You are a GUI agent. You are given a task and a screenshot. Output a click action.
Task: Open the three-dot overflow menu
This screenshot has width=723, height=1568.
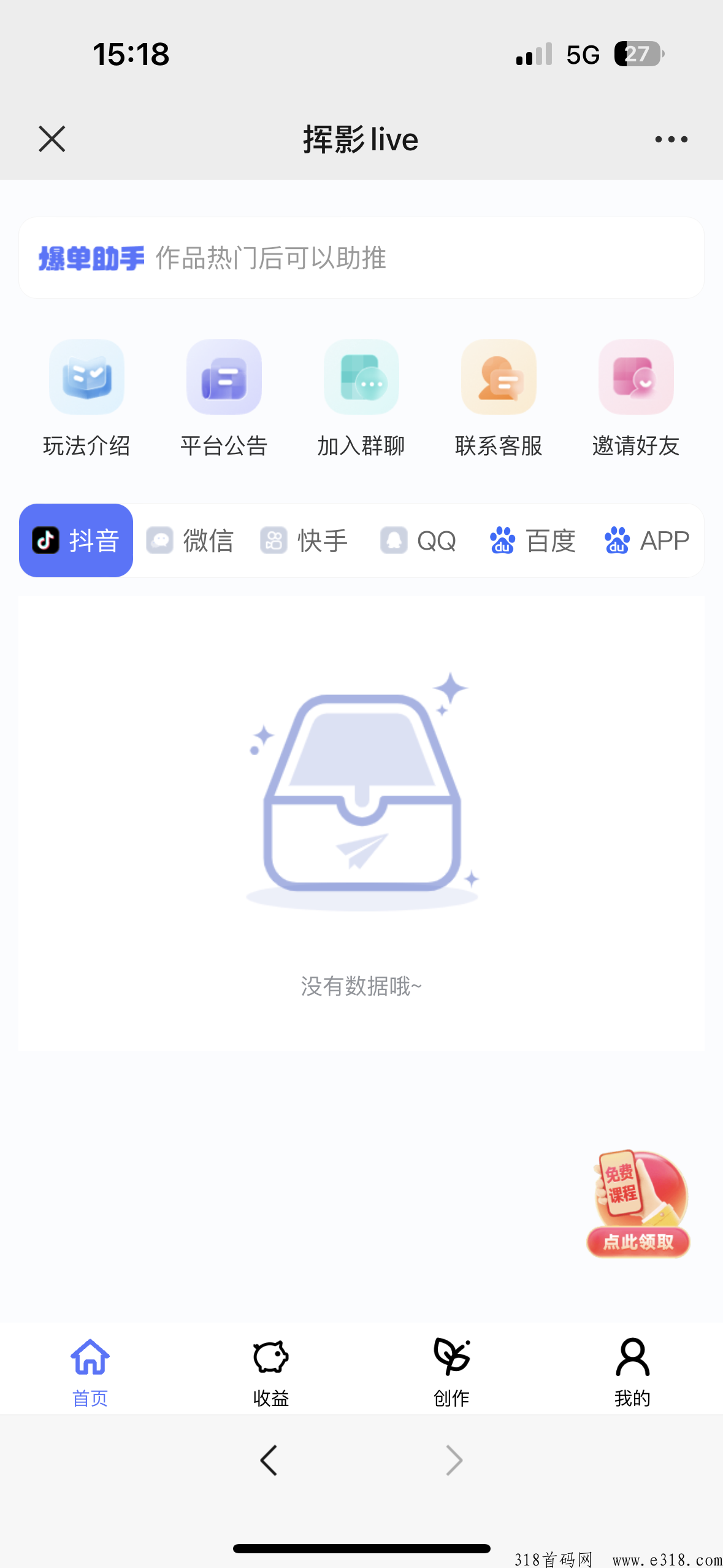pyautogui.click(x=671, y=139)
